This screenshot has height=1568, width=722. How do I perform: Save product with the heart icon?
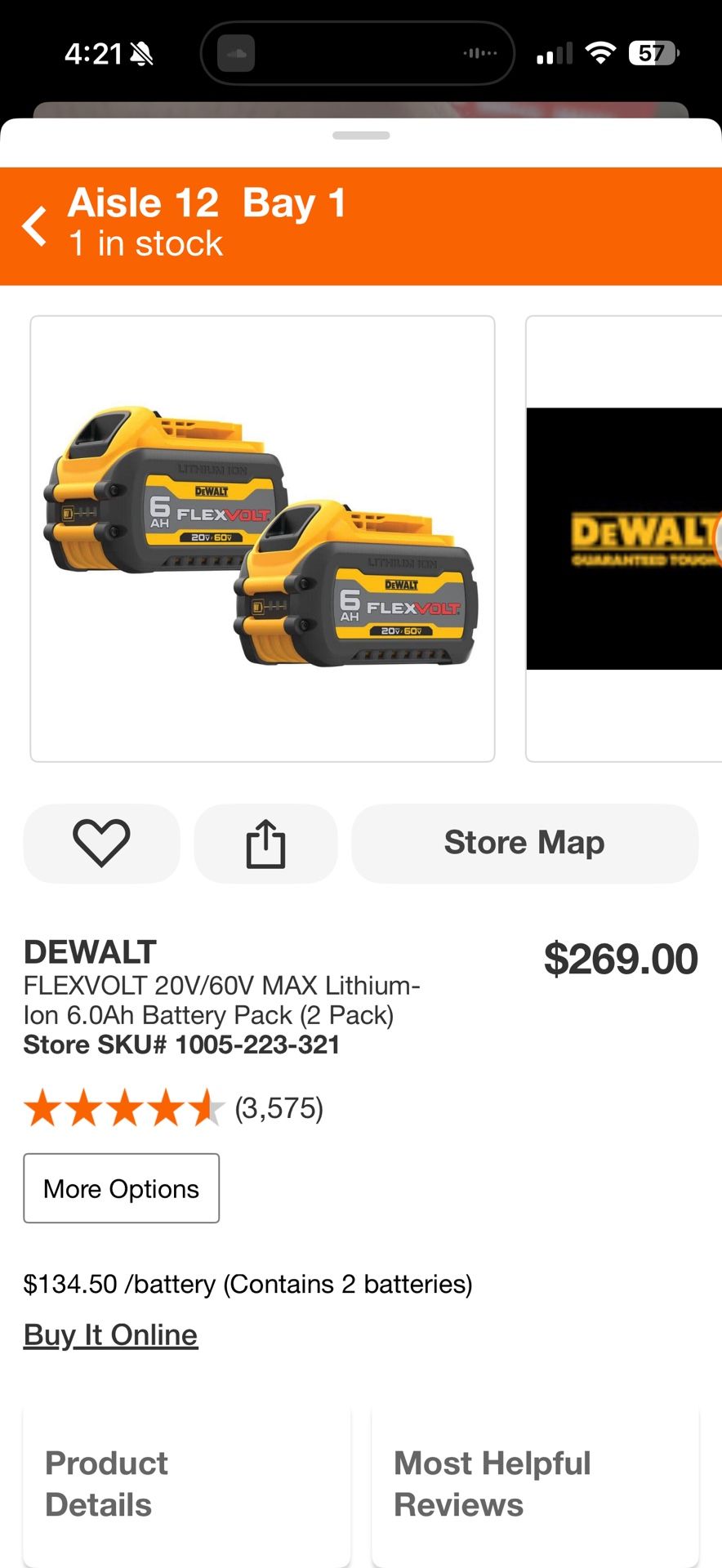coord(101,843)
